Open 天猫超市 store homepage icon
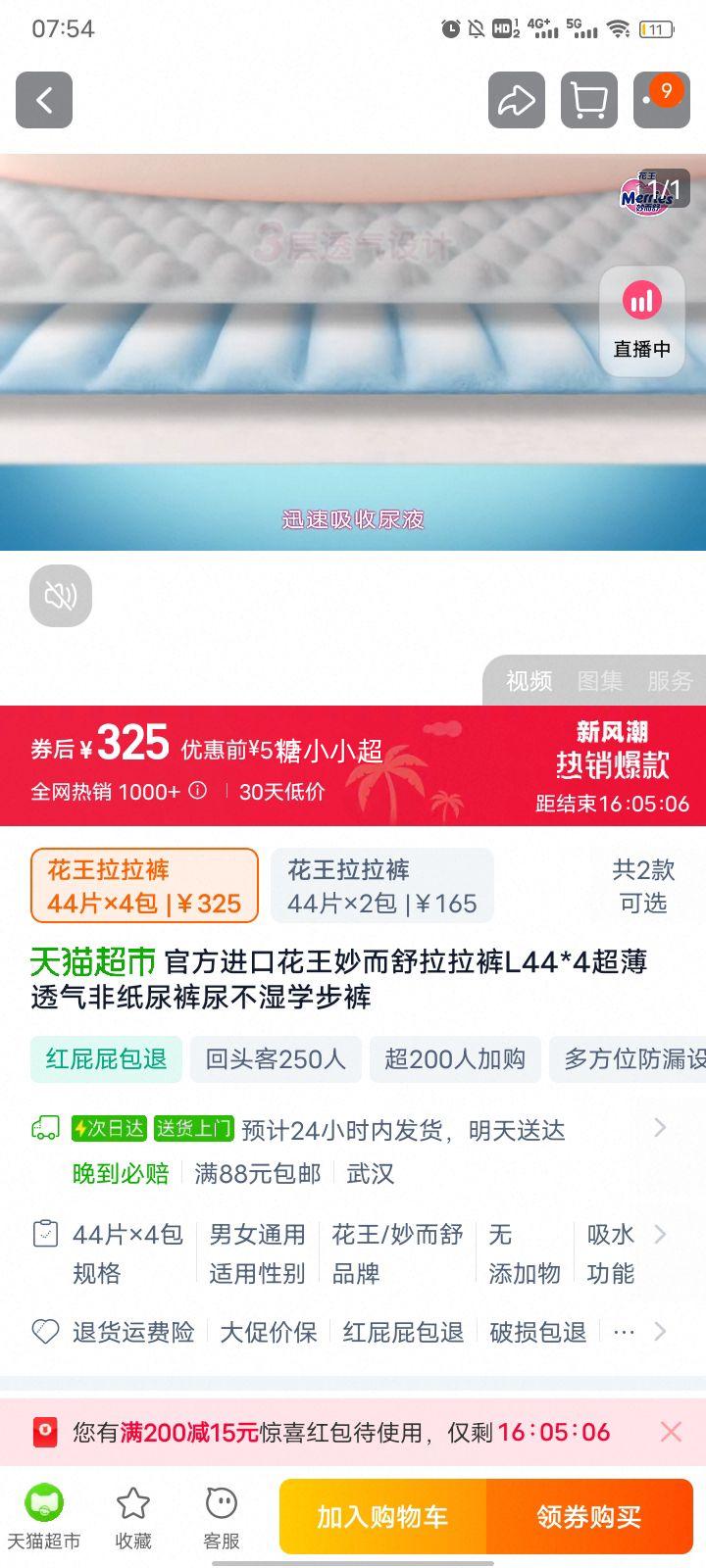Image resolution: width=706 pixels, height=1568 pixels. [x=43, y=1514]
